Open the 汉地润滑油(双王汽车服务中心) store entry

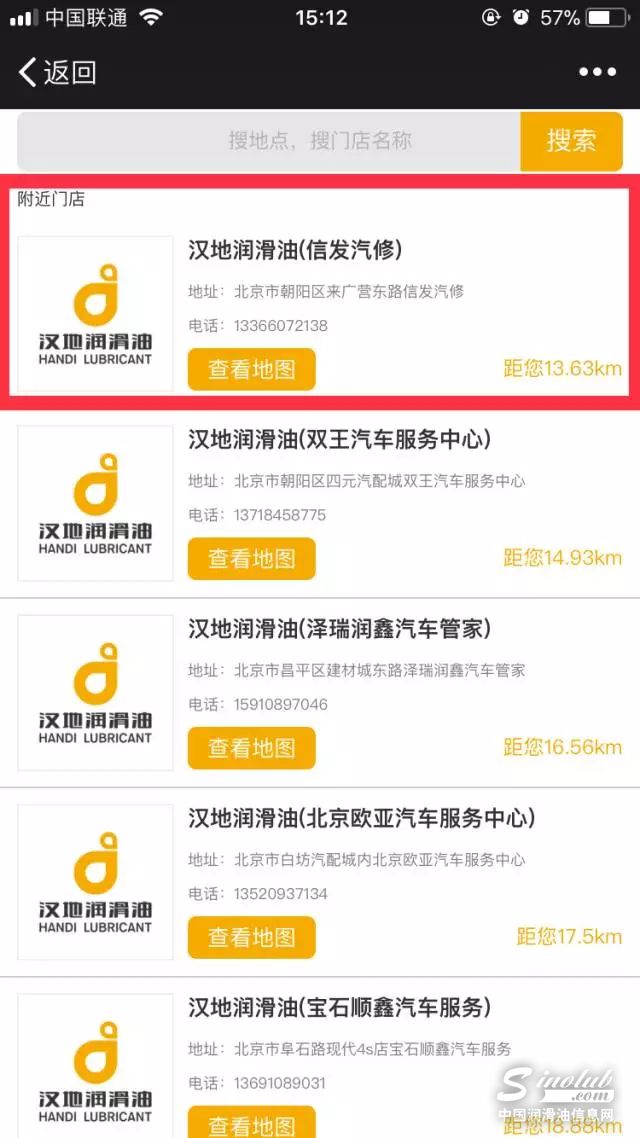(x=339, y=440)
